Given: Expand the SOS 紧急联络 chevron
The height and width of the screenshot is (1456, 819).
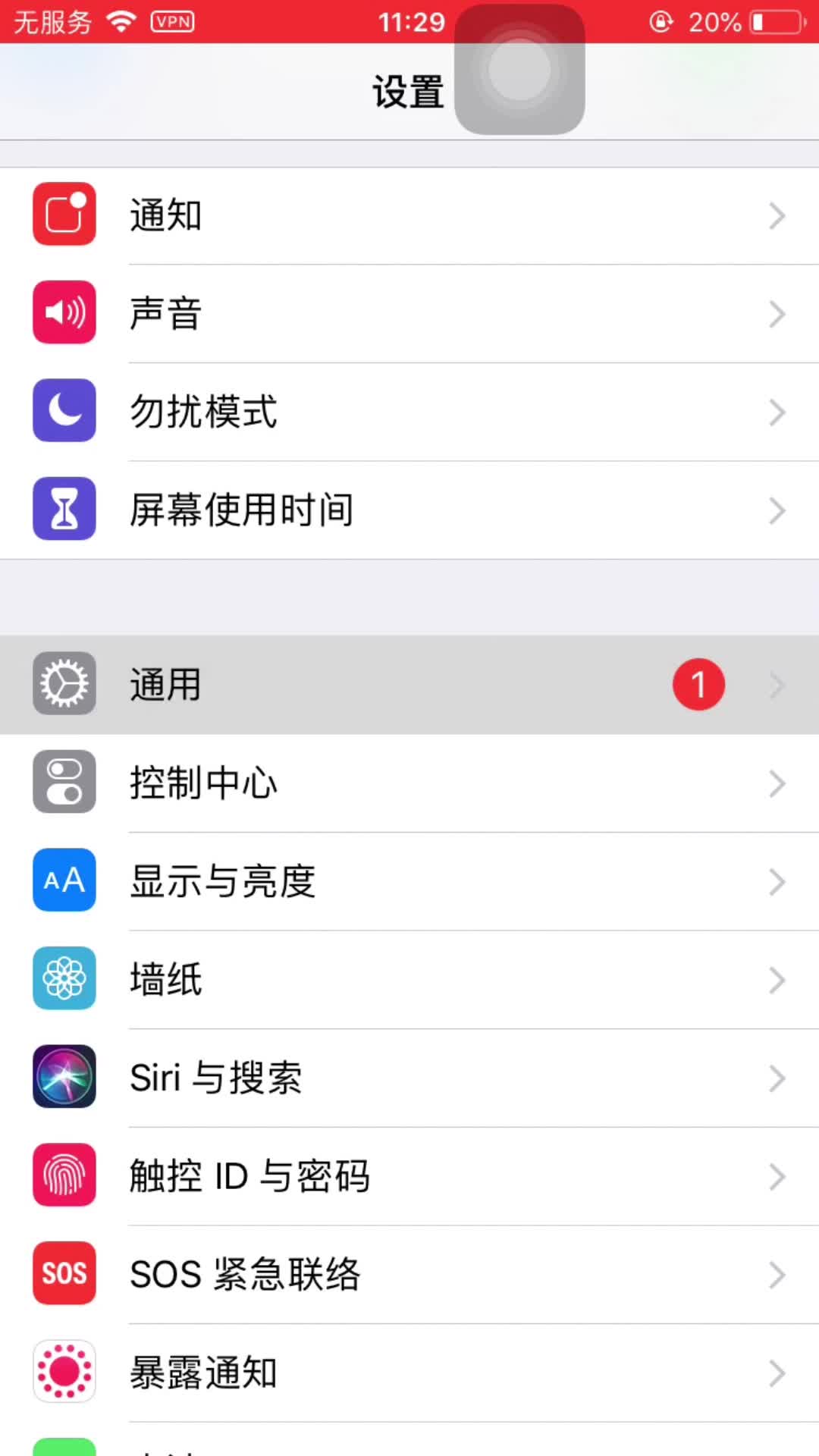Looking at the screenshot, I should (x=777, y=1274).
